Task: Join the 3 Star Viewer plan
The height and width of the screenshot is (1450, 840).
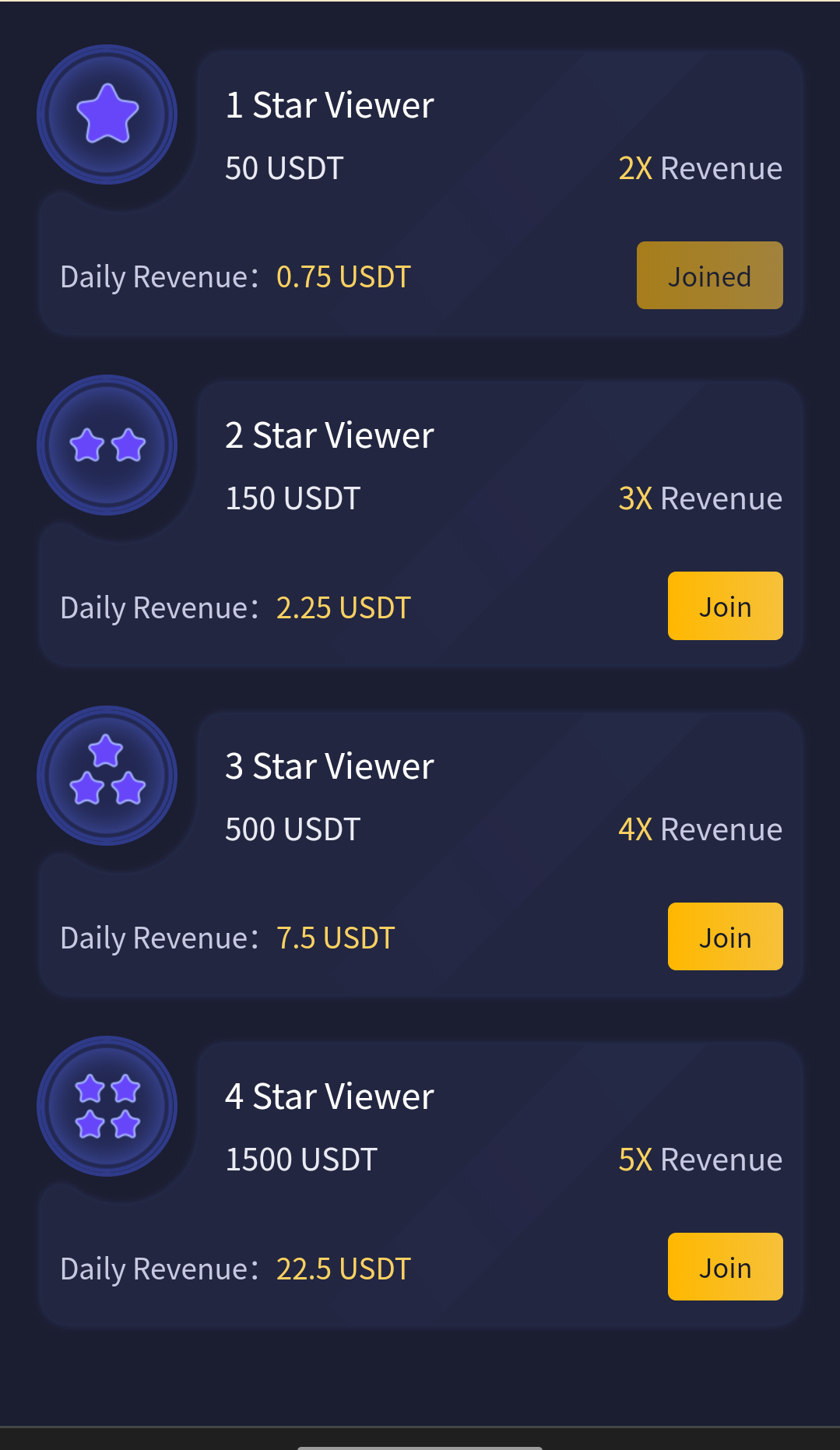Action: 725,937
